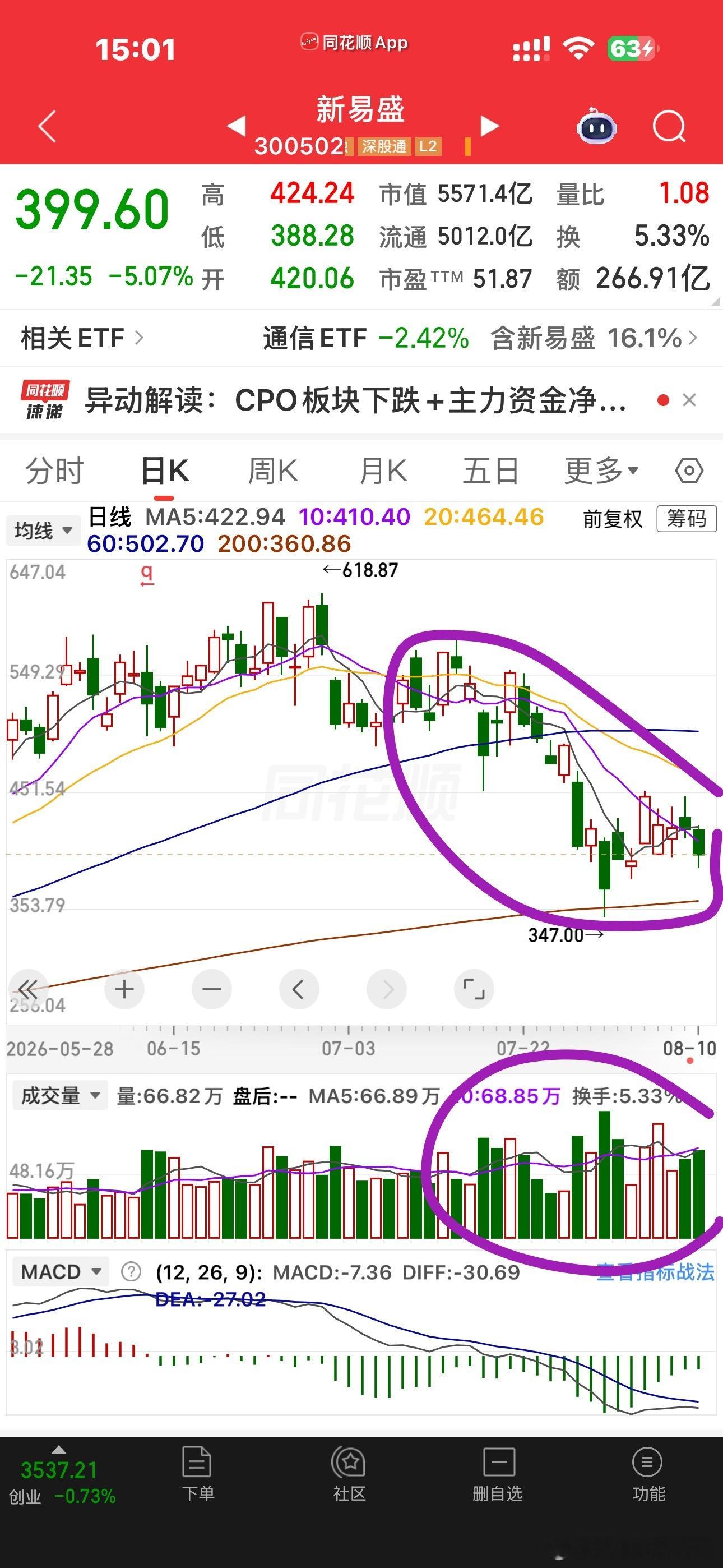Image resolution: width=723 pixels, height=1568 pixels.
Task: Switch to the 周K tab
Action: click(272, 471)
